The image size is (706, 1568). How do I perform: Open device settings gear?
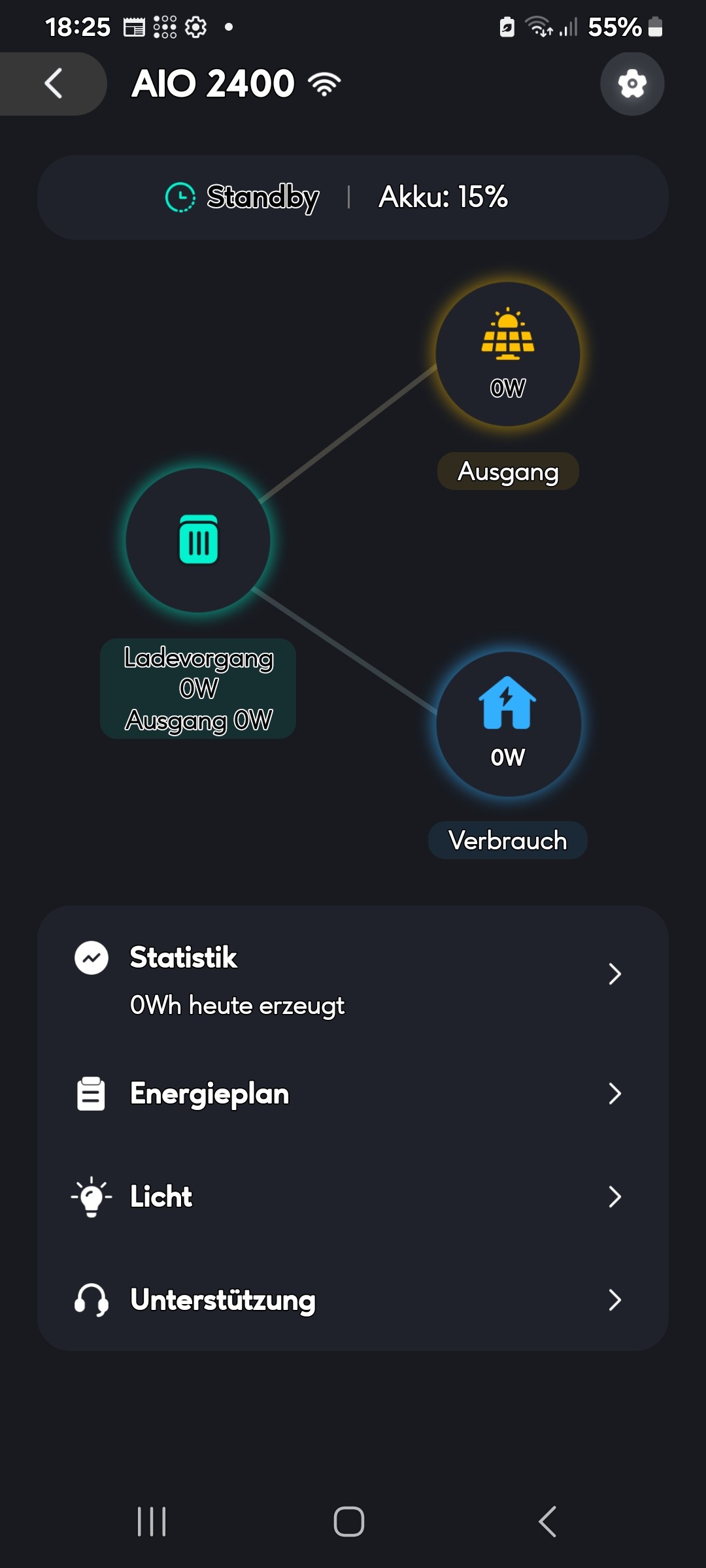click(x=632, y=84)
